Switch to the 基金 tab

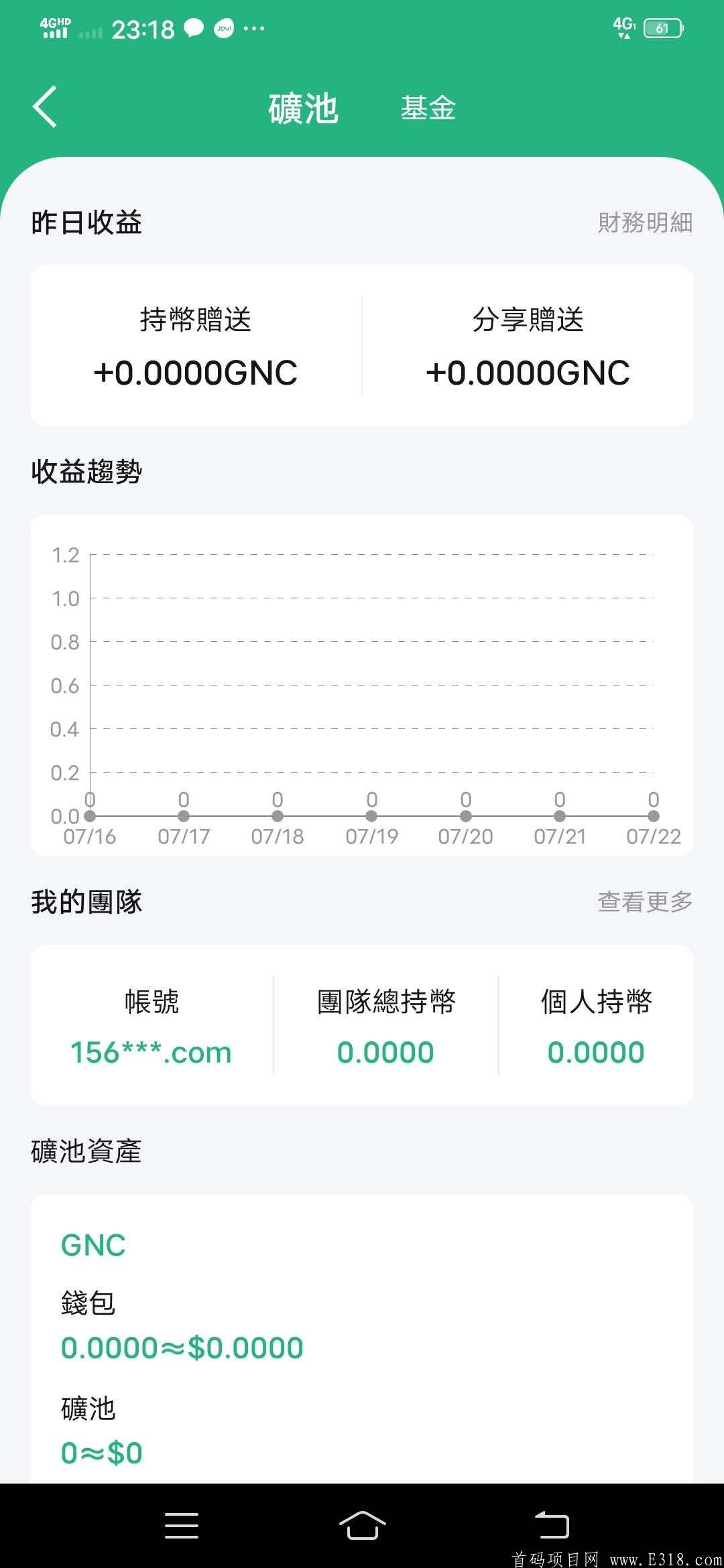click(x=428, y=109)
